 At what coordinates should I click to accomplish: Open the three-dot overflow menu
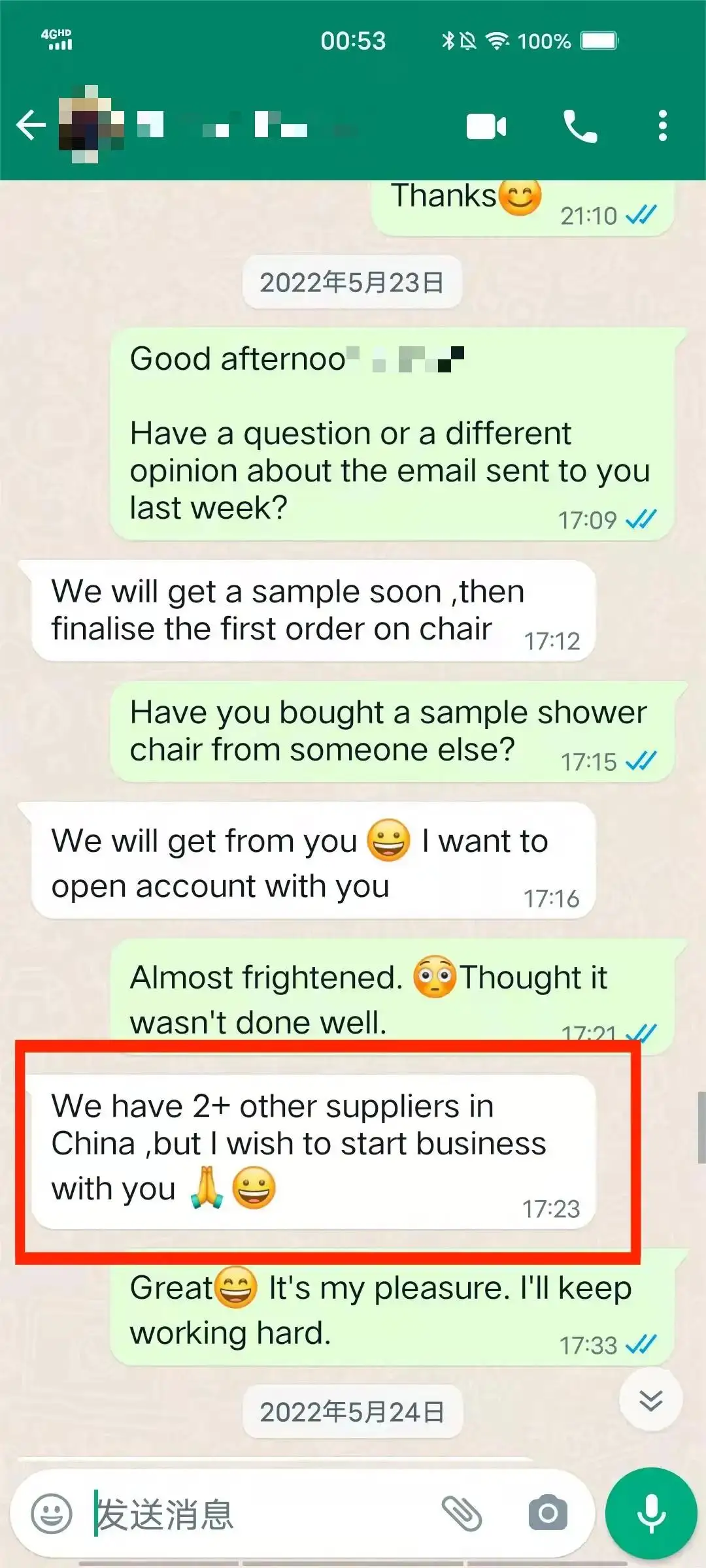click(663, 125)
